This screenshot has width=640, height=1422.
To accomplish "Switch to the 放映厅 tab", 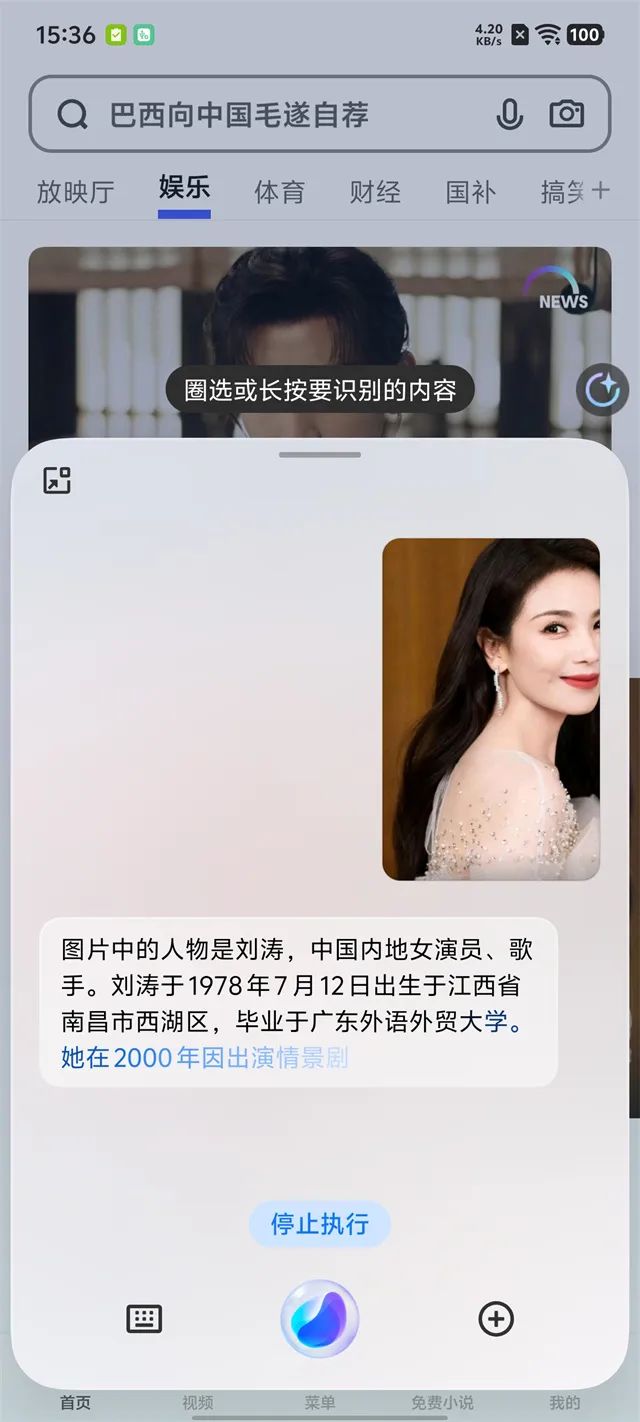I will coord(76,192).
